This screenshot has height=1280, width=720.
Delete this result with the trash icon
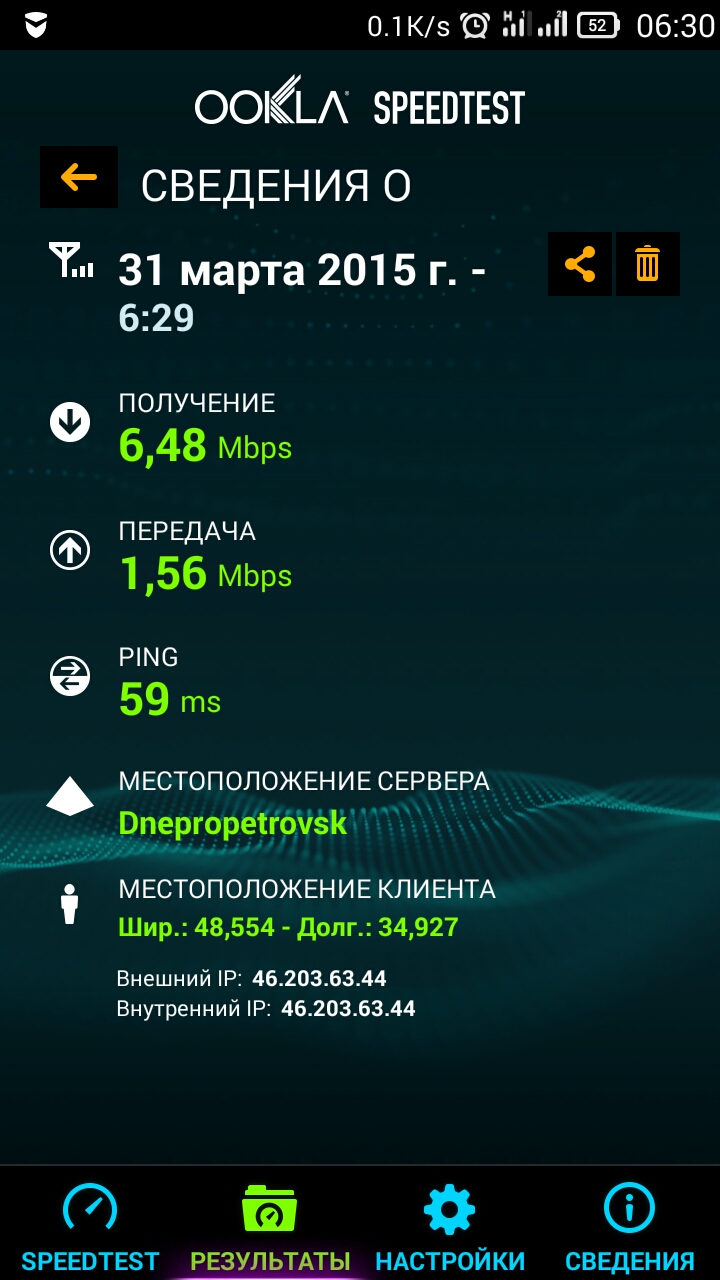tap(648, 264)
